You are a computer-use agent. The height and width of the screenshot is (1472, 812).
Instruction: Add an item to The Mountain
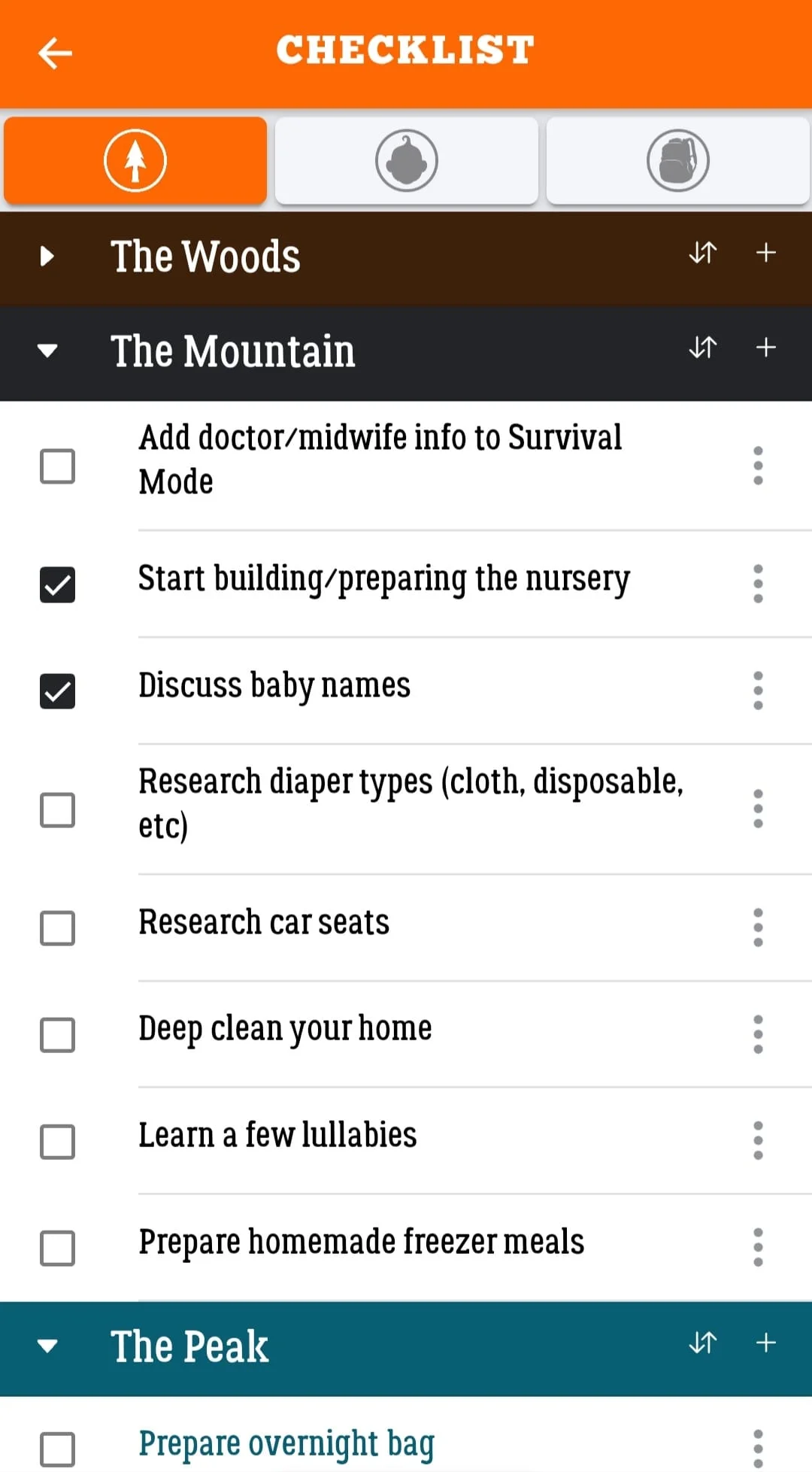[x=765, y=348]
